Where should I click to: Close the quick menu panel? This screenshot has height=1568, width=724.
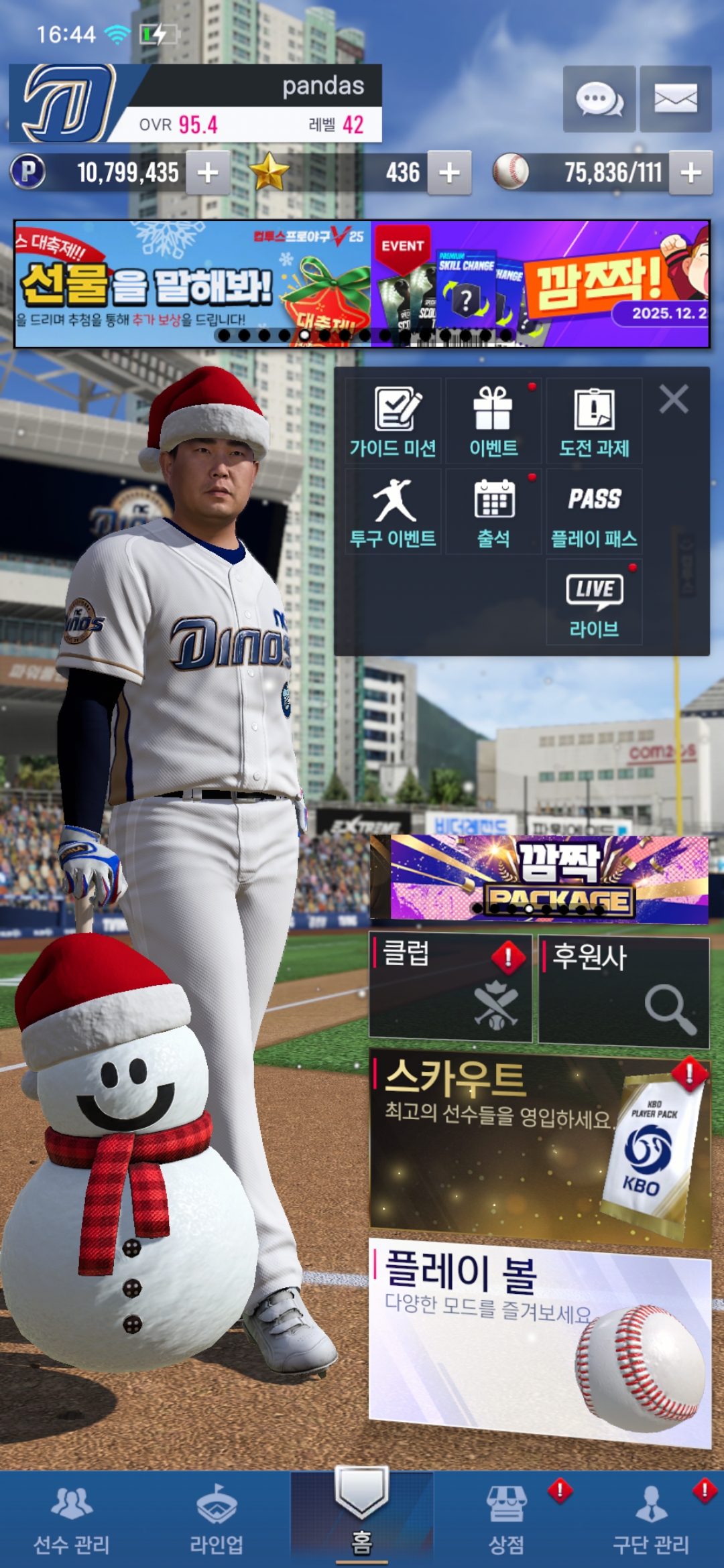tap(673, 399)
